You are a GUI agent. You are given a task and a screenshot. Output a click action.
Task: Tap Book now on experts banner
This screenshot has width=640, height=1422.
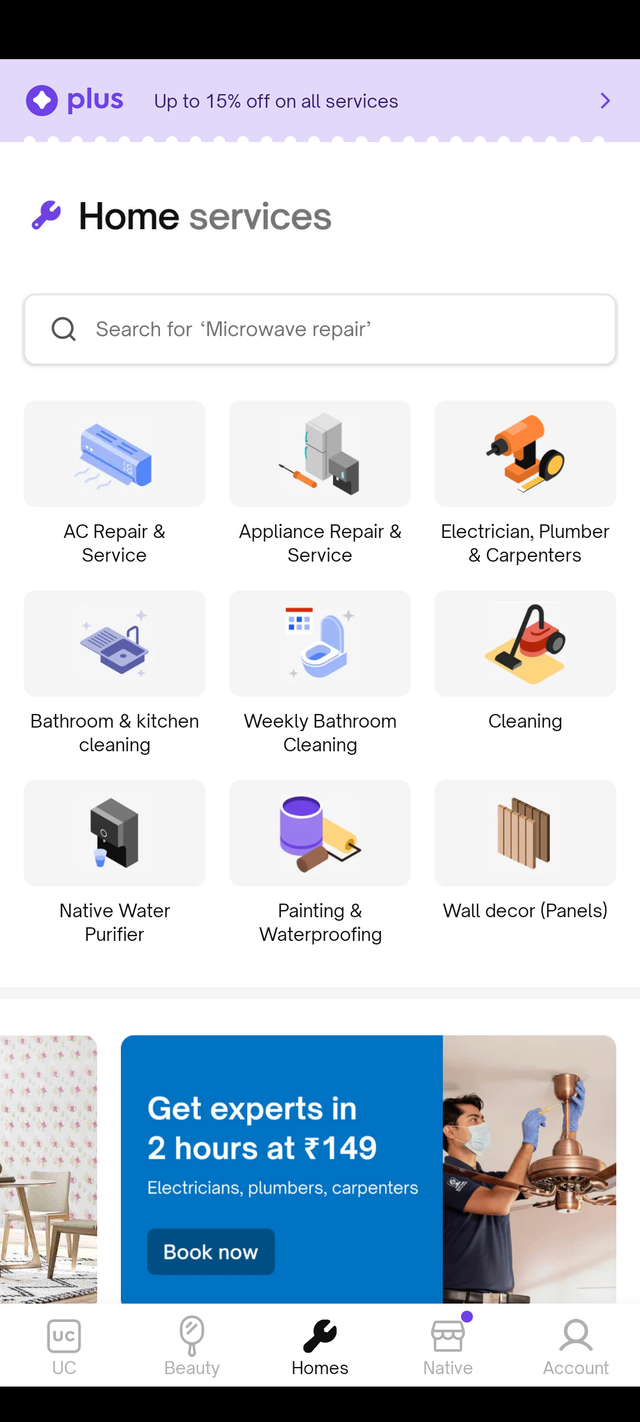(211, 1252)
